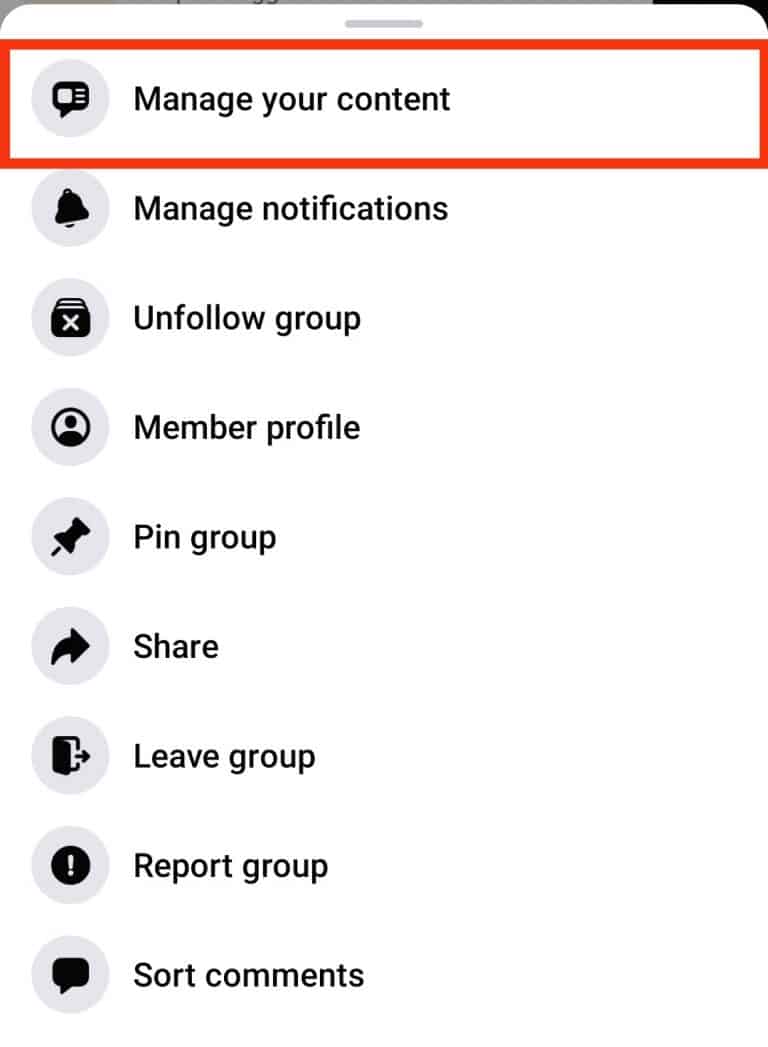Screen dimensions: 768x1047
Task: Click the sheet drag handle at top
Action: [384, 23]
